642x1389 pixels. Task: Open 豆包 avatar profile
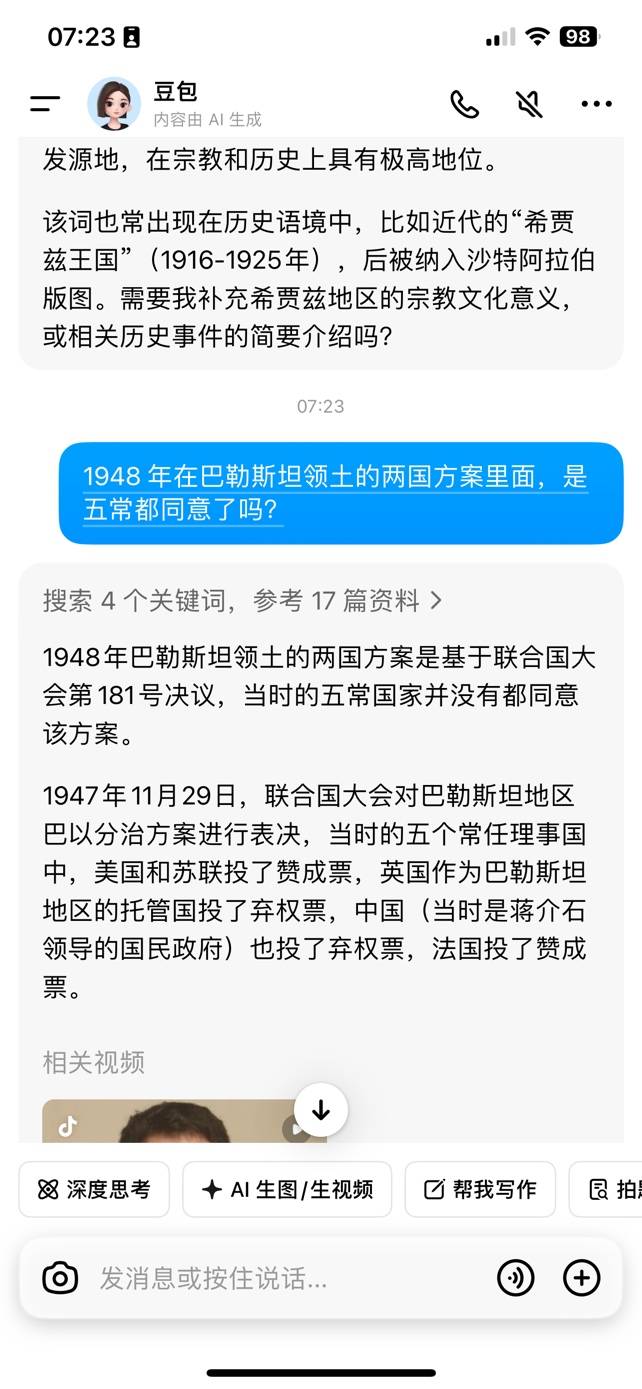point(114,104)
